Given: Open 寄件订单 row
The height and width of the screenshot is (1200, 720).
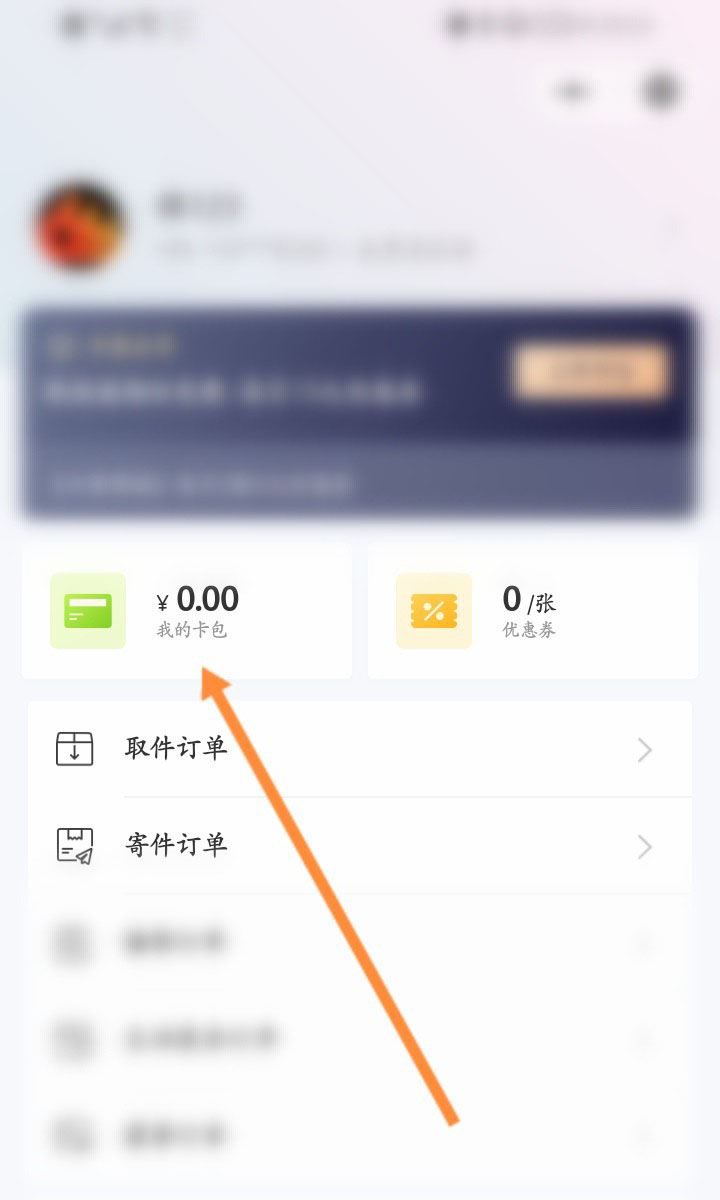Looking at the screenshot, I should [x=358, y=846].
